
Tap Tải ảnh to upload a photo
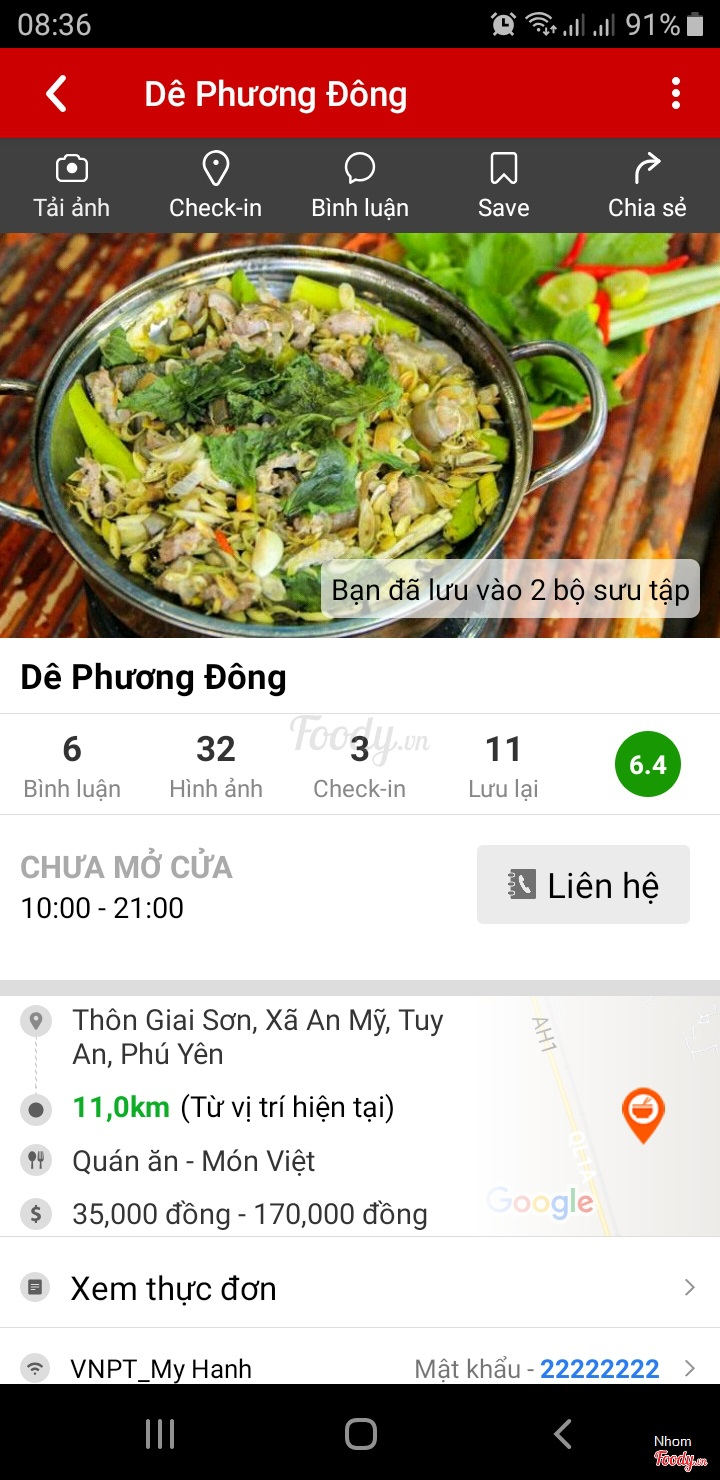pyautogui.click(x=71, y=186)
